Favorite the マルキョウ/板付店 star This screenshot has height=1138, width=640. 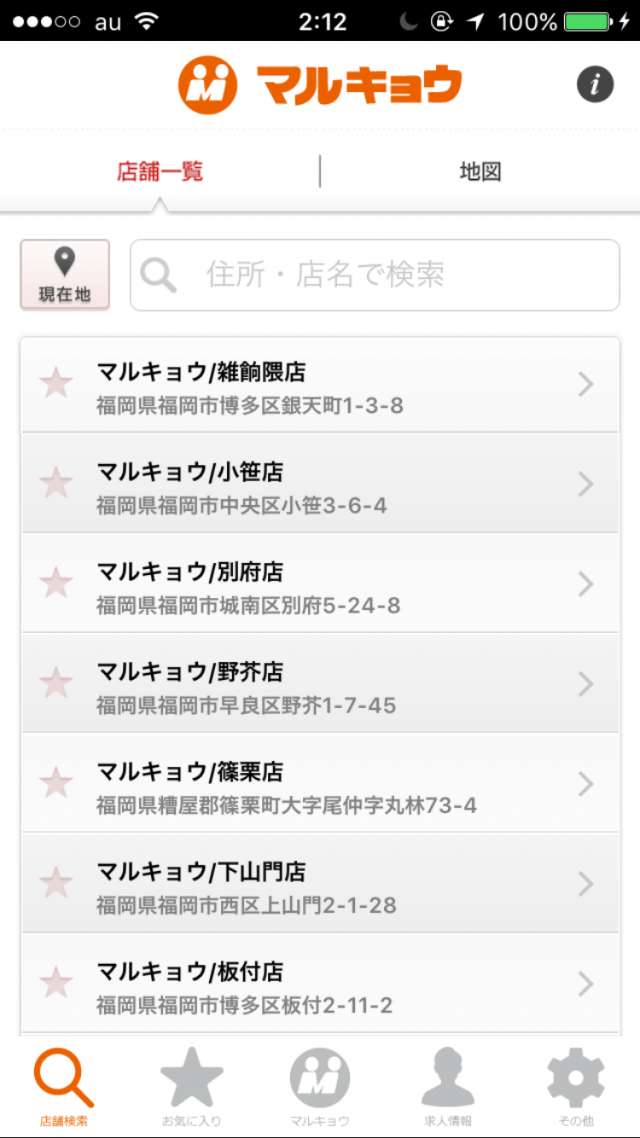click(x=56, y=983)
